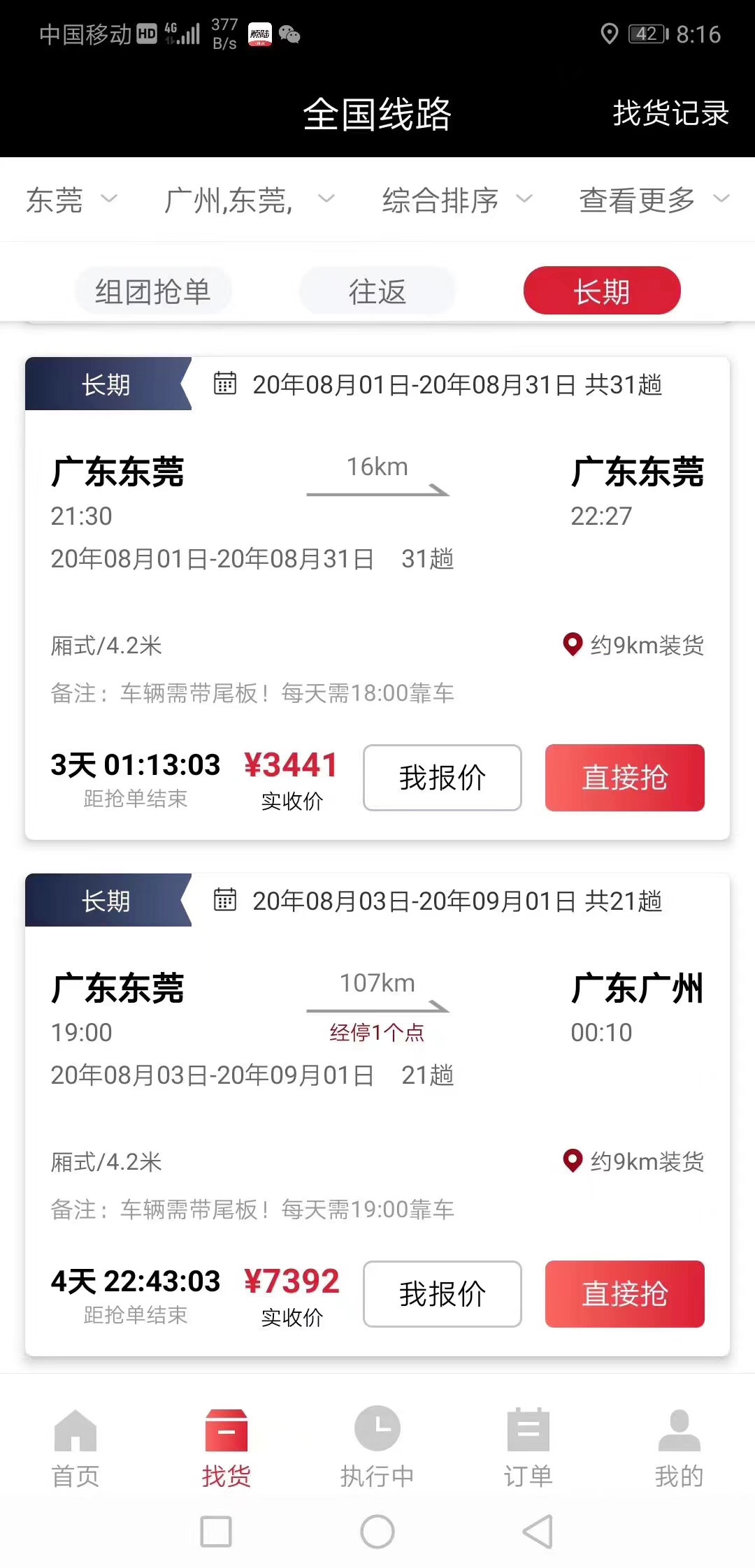Tap 直接抢 for the ¥7392 order
Screen dimensions: 755x1568
(624, 1294)
